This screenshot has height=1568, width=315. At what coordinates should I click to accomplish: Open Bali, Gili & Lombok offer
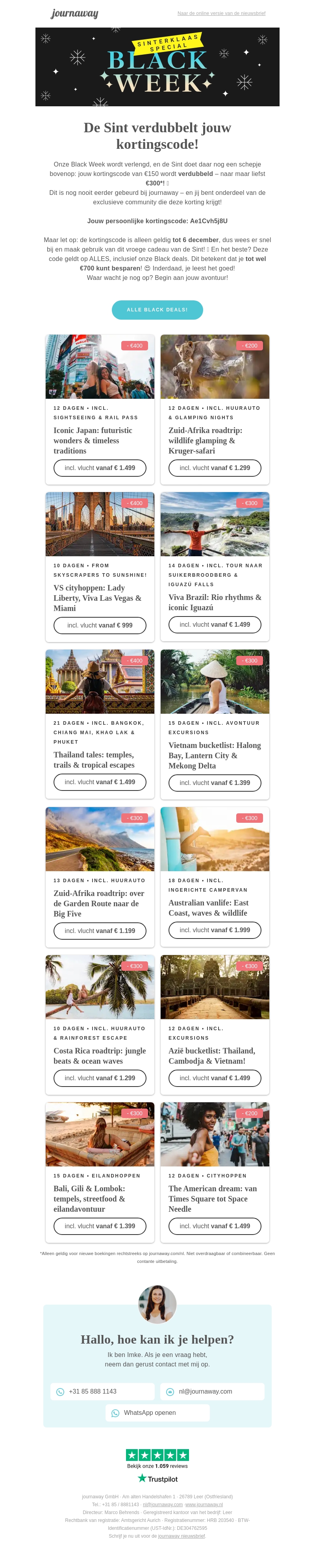(x=100, y=1225)
